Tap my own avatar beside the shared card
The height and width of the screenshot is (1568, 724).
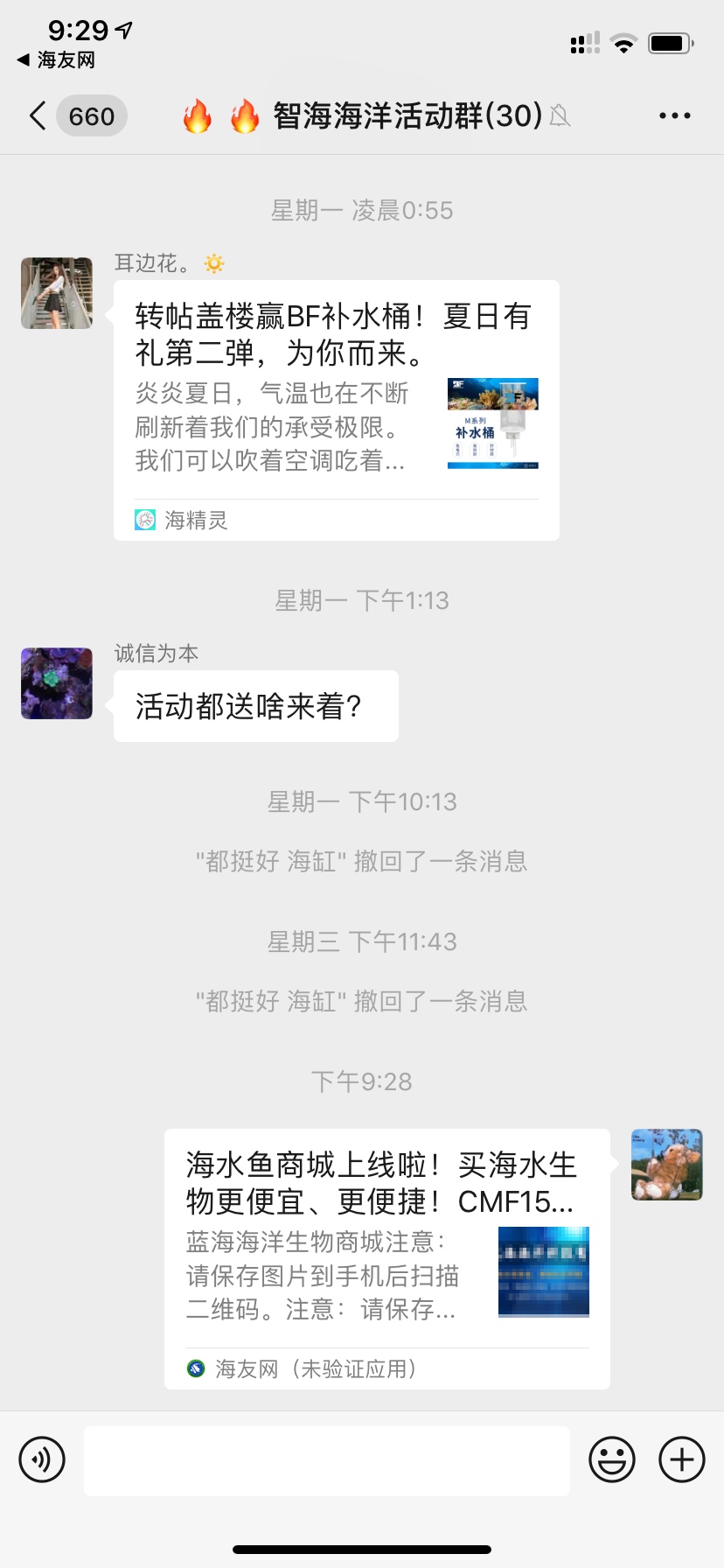(x=666, y=1165)
